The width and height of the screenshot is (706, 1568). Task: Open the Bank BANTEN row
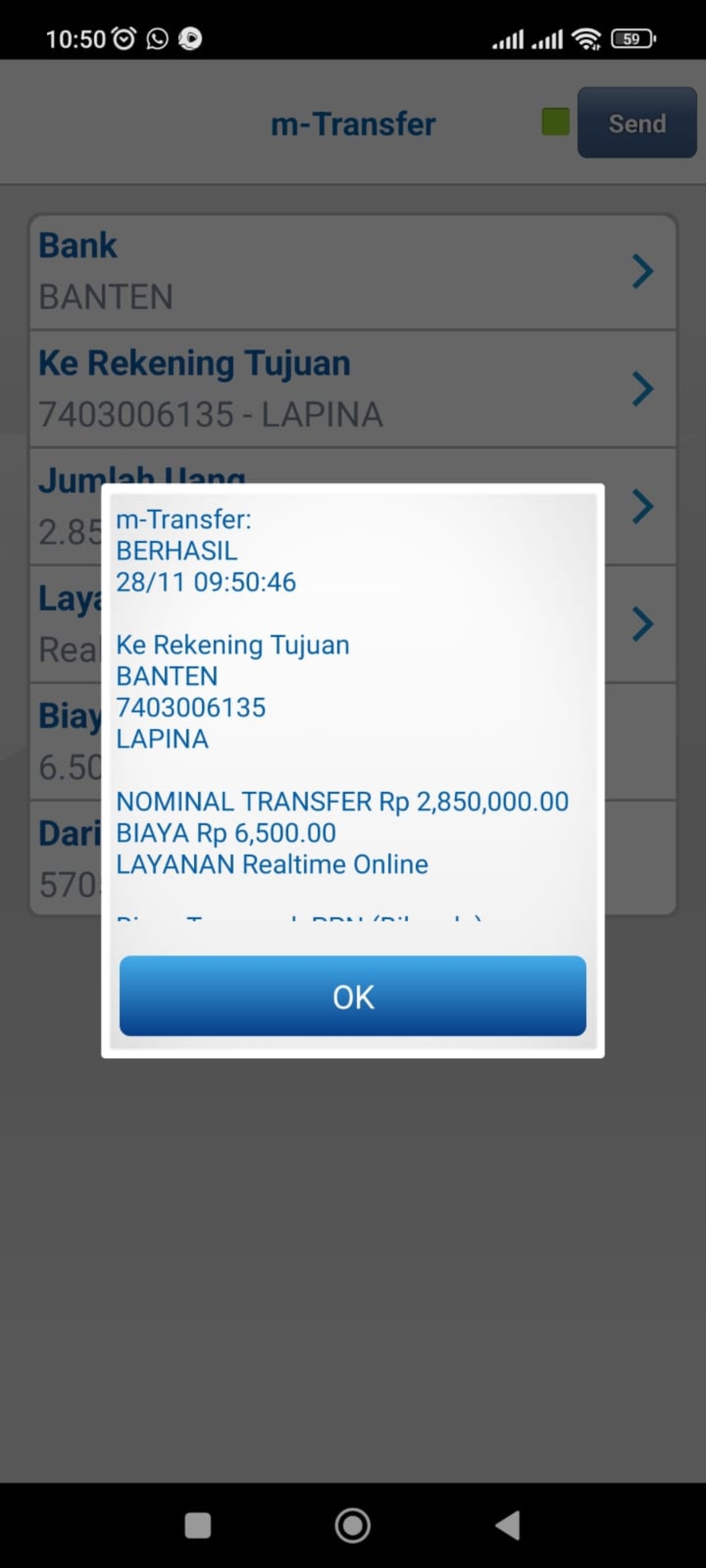352,272
